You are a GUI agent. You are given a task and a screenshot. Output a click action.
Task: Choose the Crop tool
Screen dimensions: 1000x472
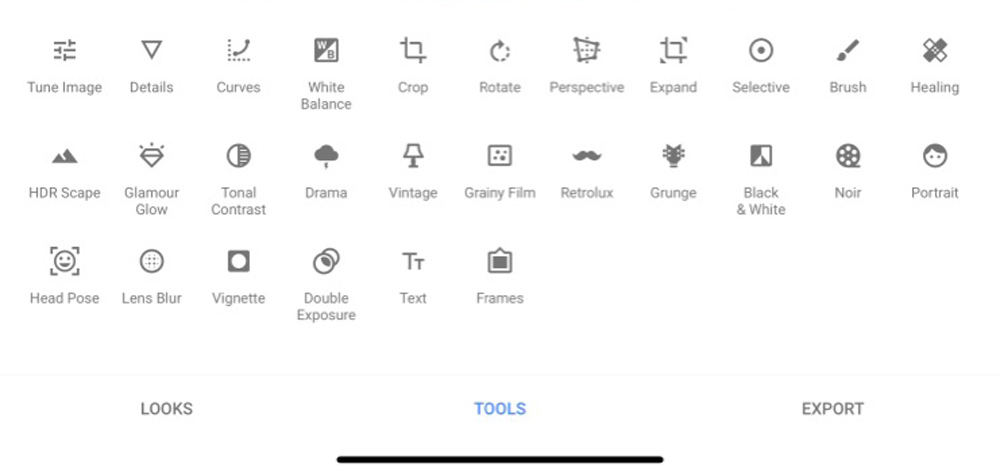pyautogui.click(x=413, y=52)
